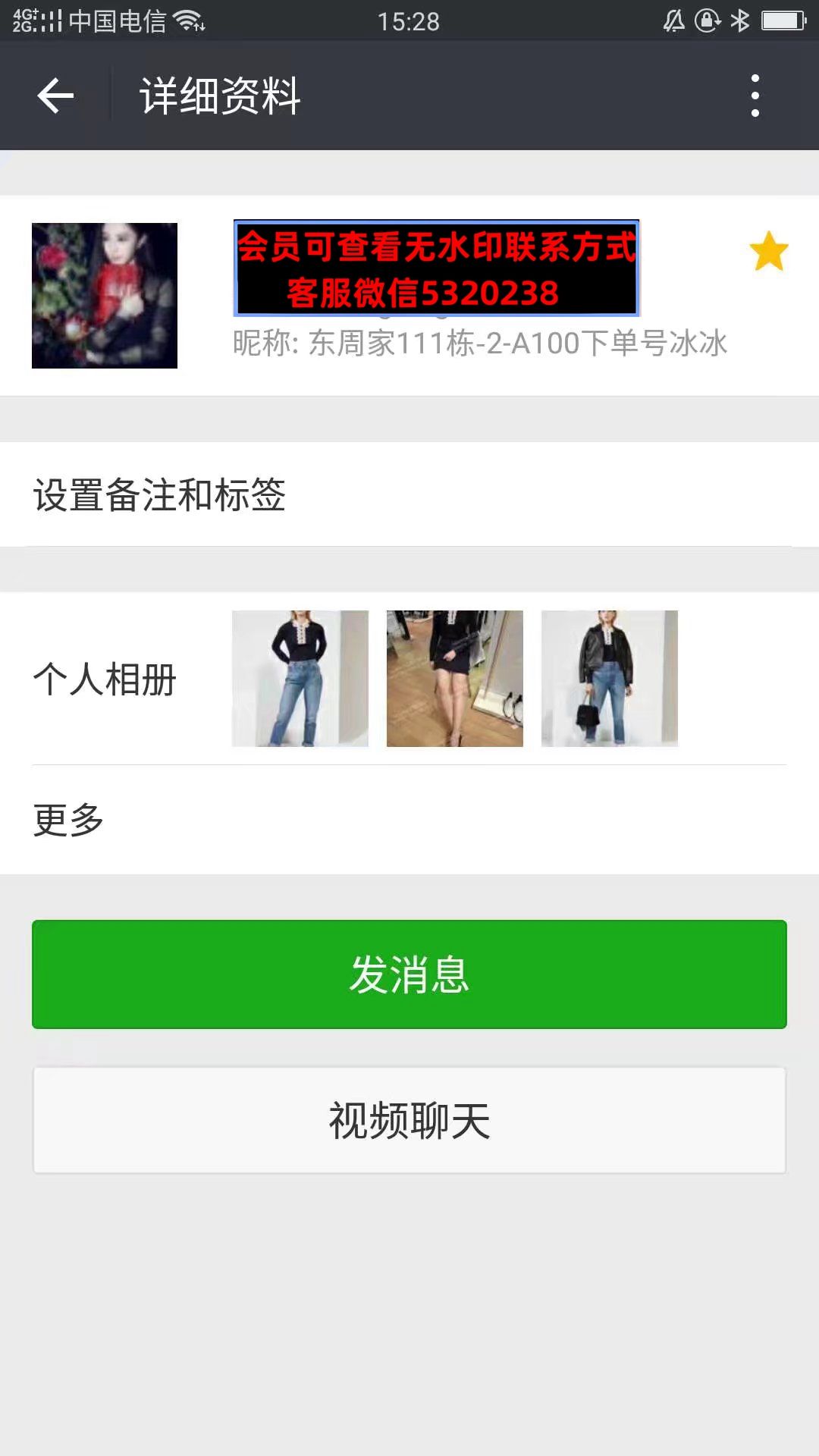Open 设置备注和标签 row

[x=409, y=494]
